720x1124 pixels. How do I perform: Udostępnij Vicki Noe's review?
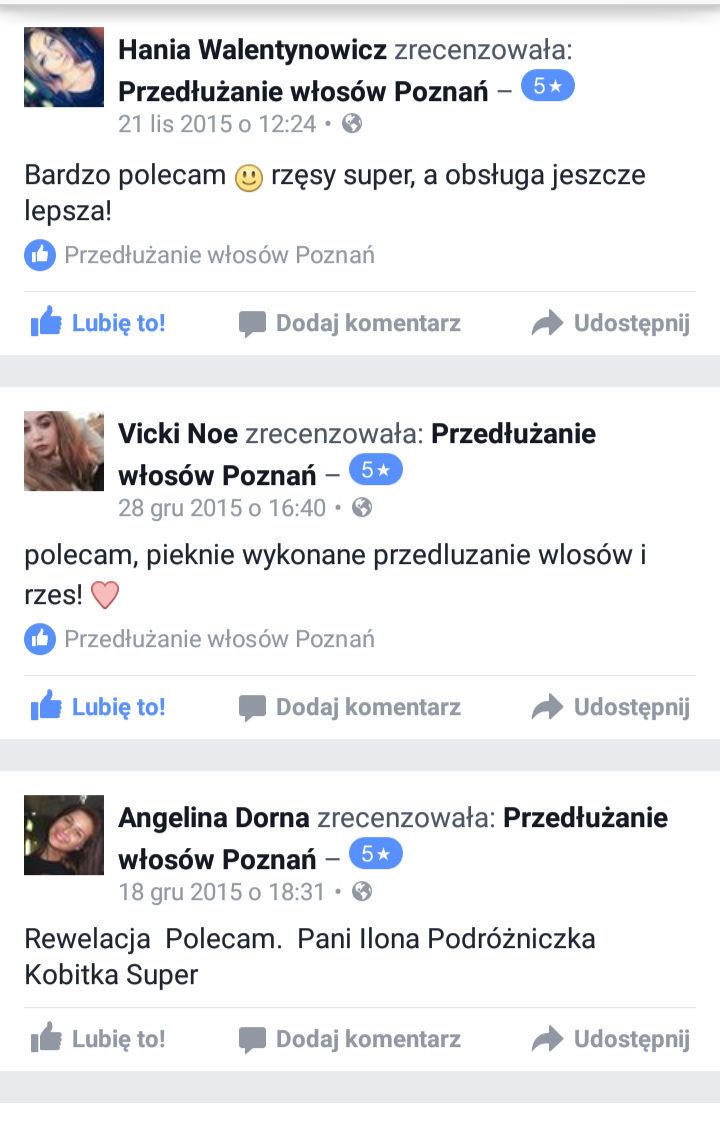pos(610,707)
